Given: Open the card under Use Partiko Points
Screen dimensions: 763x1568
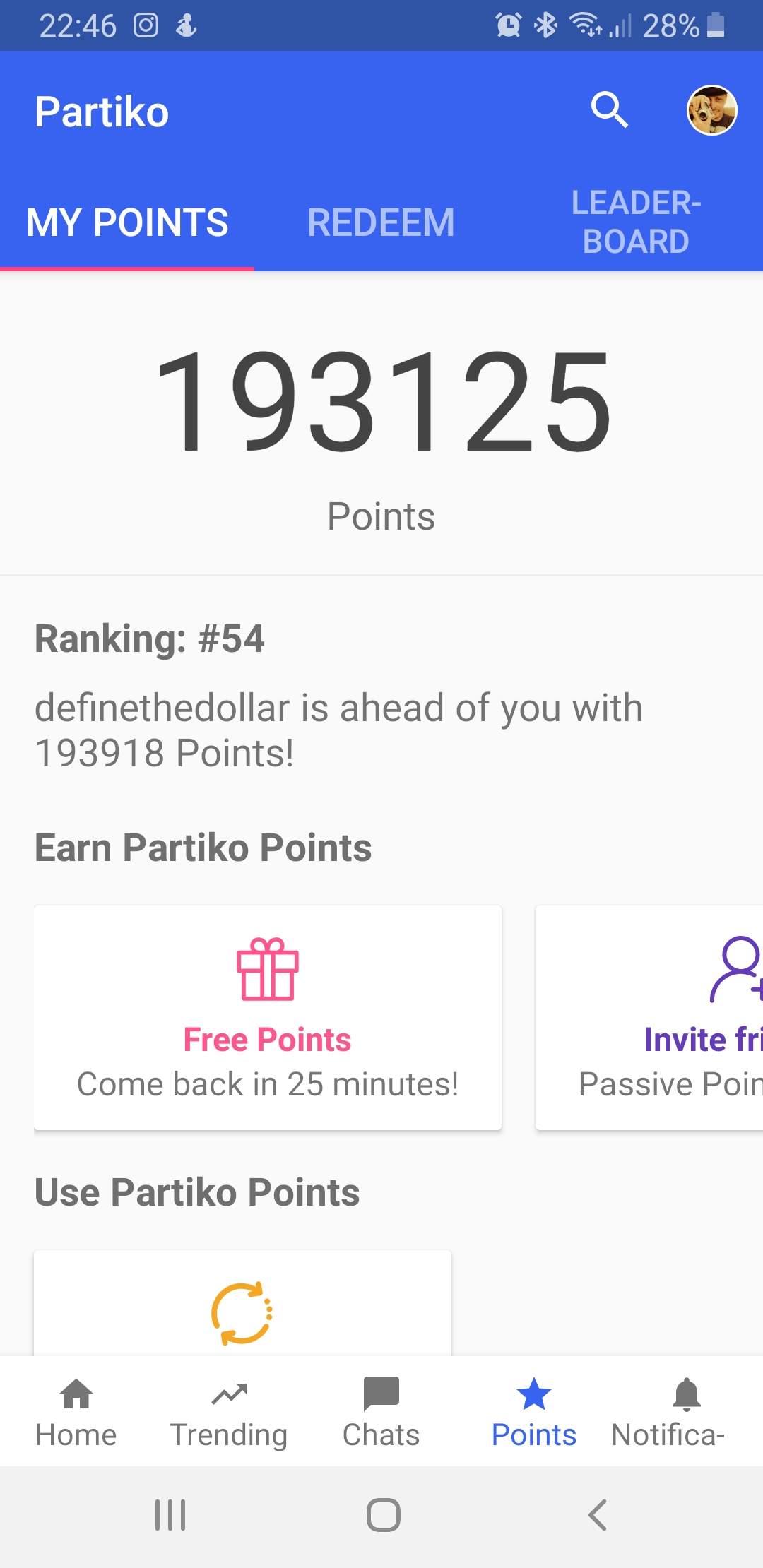Looking at the screenshot, I should point(242,1307).
